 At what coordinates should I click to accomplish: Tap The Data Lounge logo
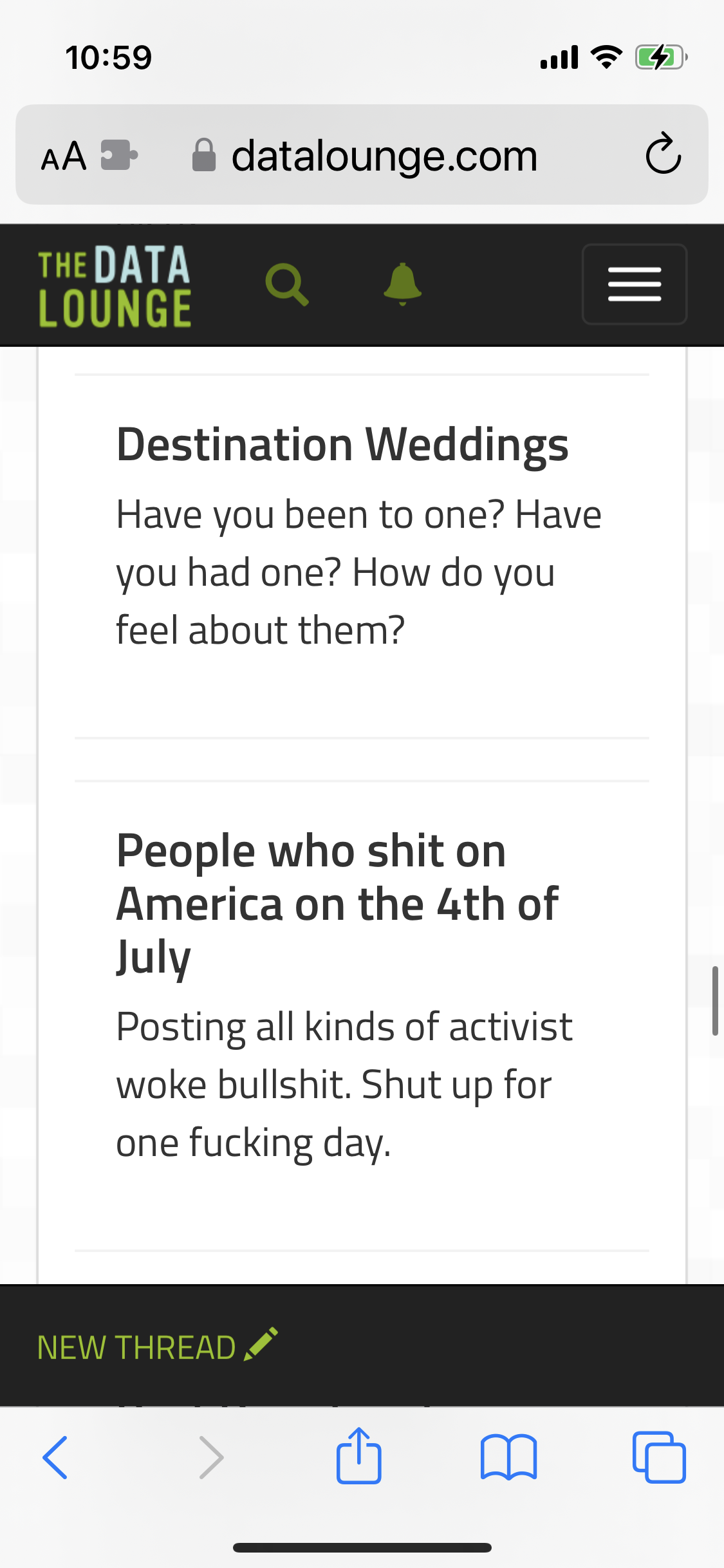tap(115, 286)
